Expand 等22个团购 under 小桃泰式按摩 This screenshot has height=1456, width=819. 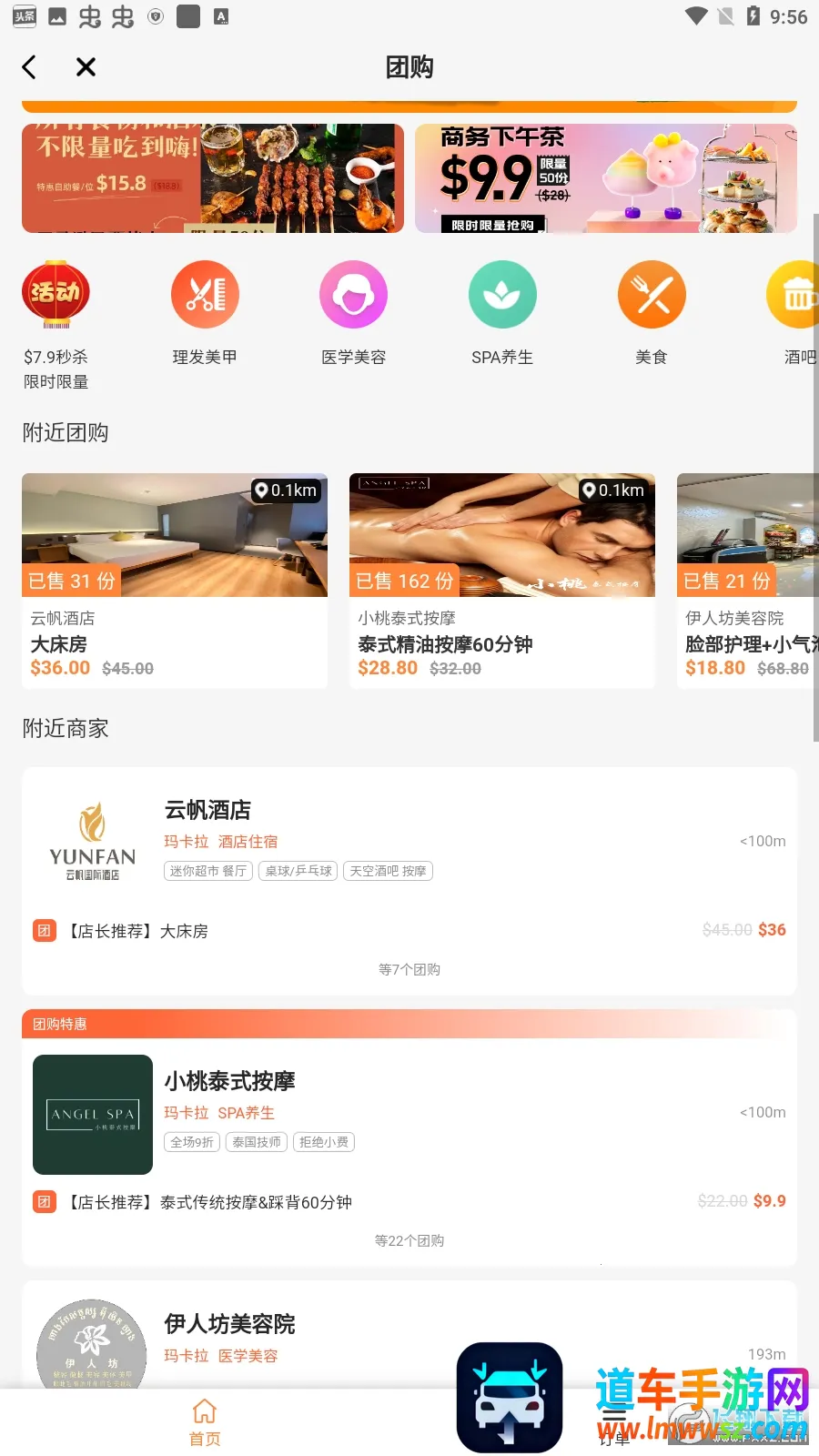[409, 1240]
